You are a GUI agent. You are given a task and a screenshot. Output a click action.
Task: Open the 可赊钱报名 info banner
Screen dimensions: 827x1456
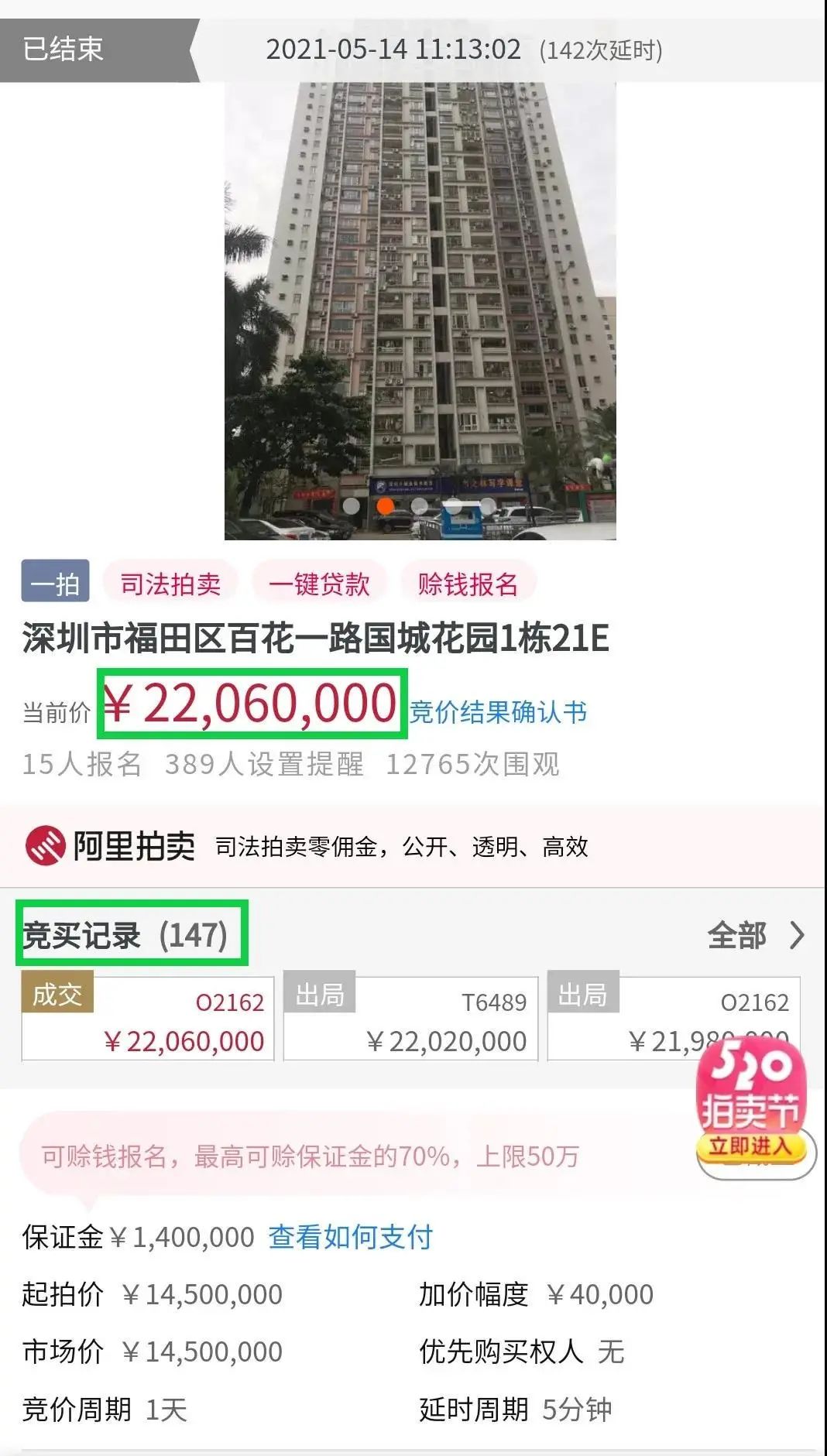click(x=310, y=1156)
